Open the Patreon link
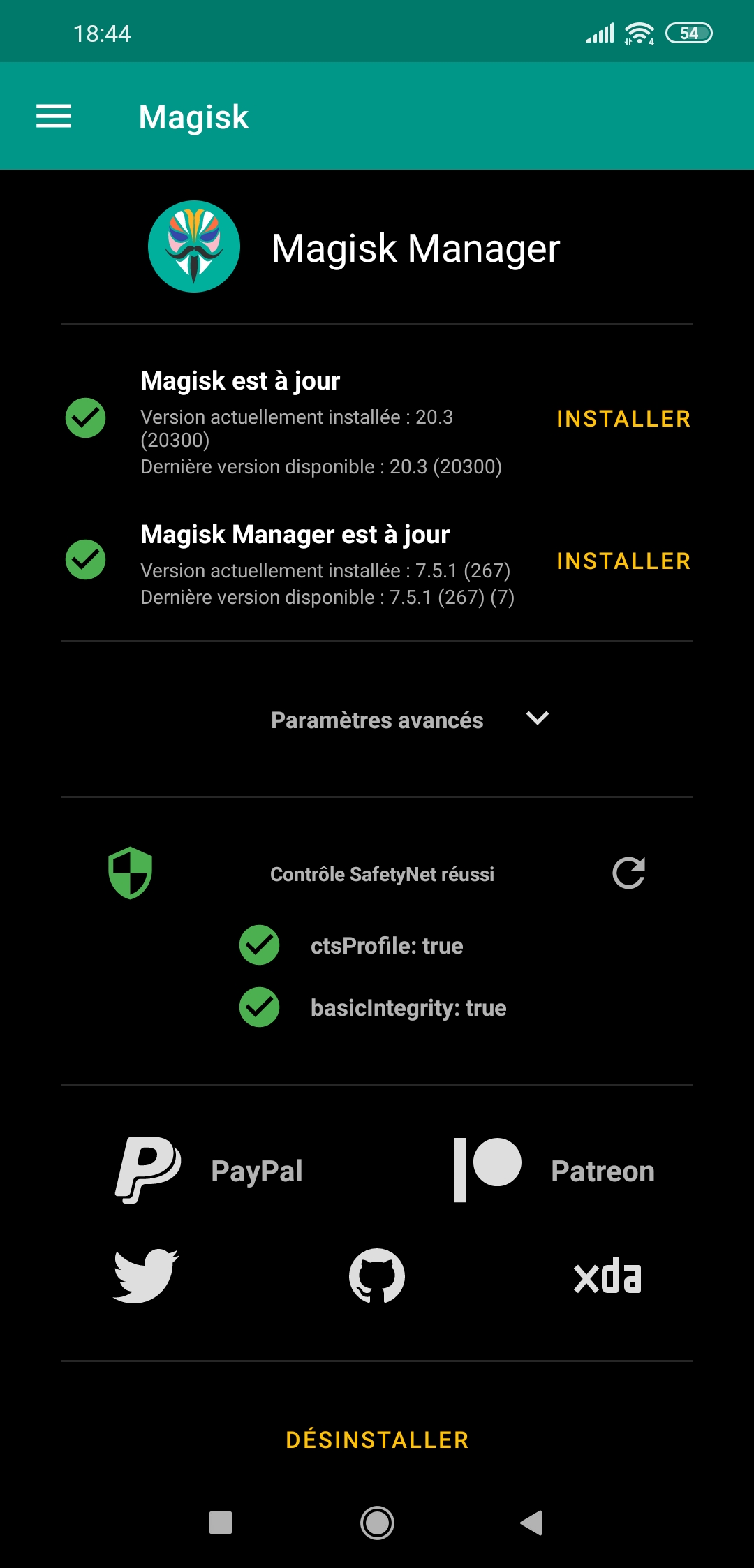This screenshot has width=754, height=1568. click(x=554, y=1171)
